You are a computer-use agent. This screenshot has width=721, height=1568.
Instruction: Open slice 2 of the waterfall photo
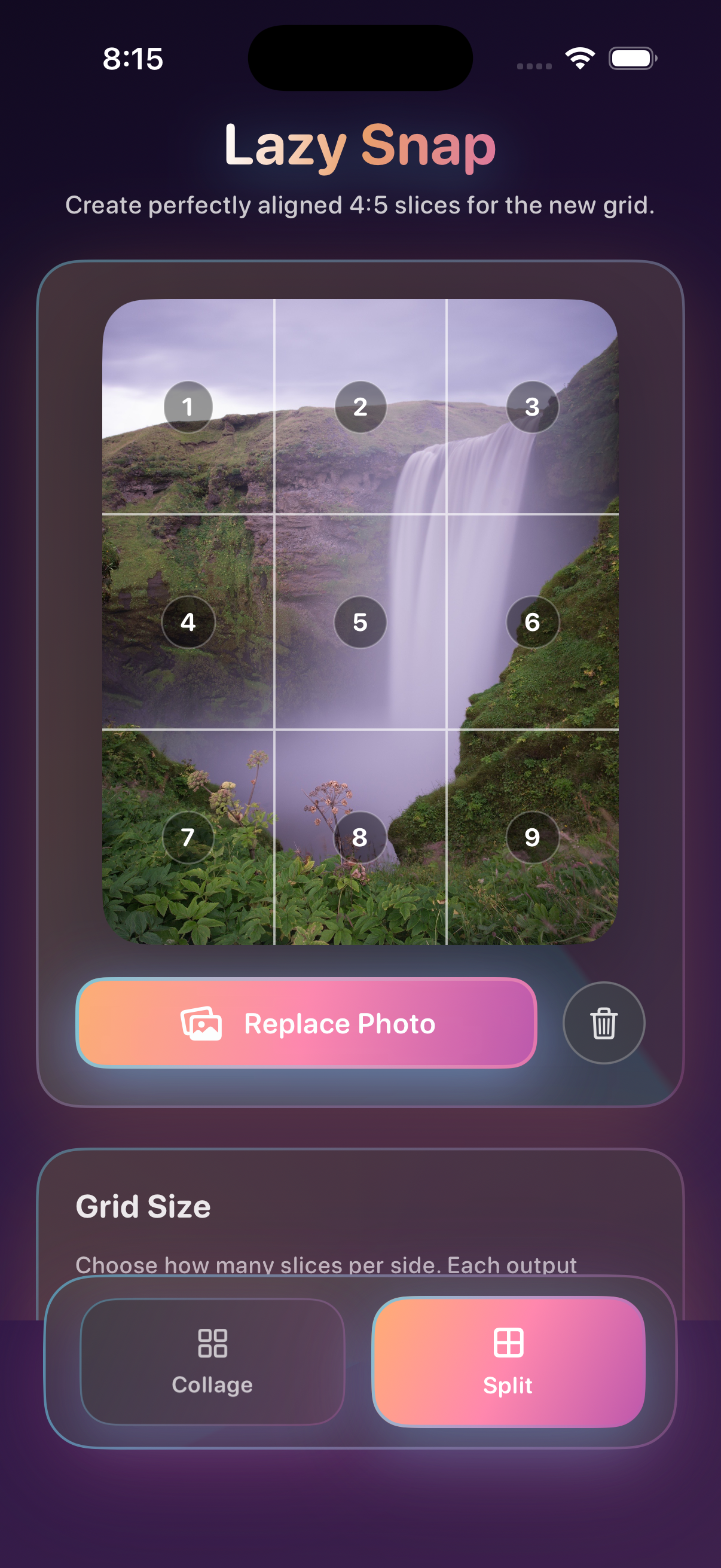tap(360, 407)
